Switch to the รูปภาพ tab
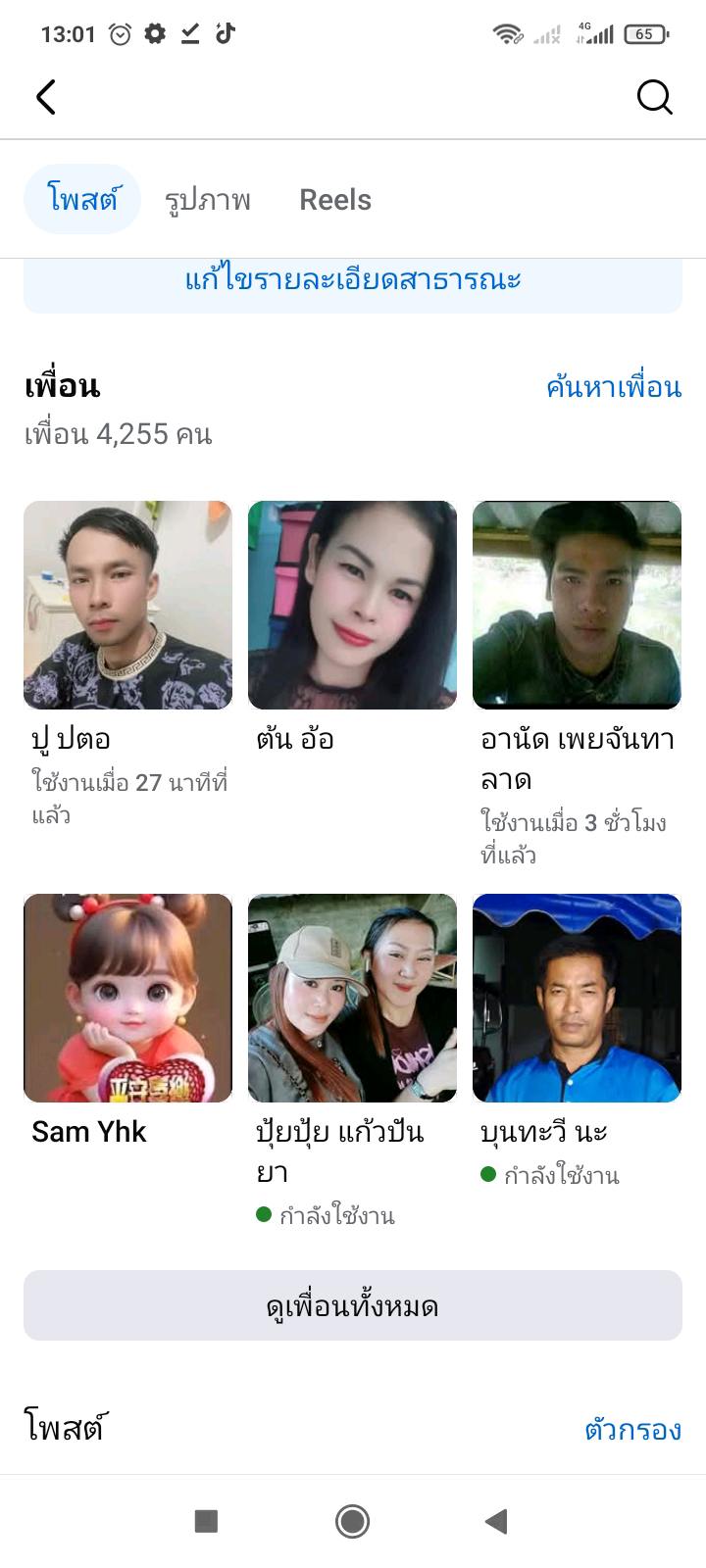The image size is (706, 1568). (x=208, y=200)
